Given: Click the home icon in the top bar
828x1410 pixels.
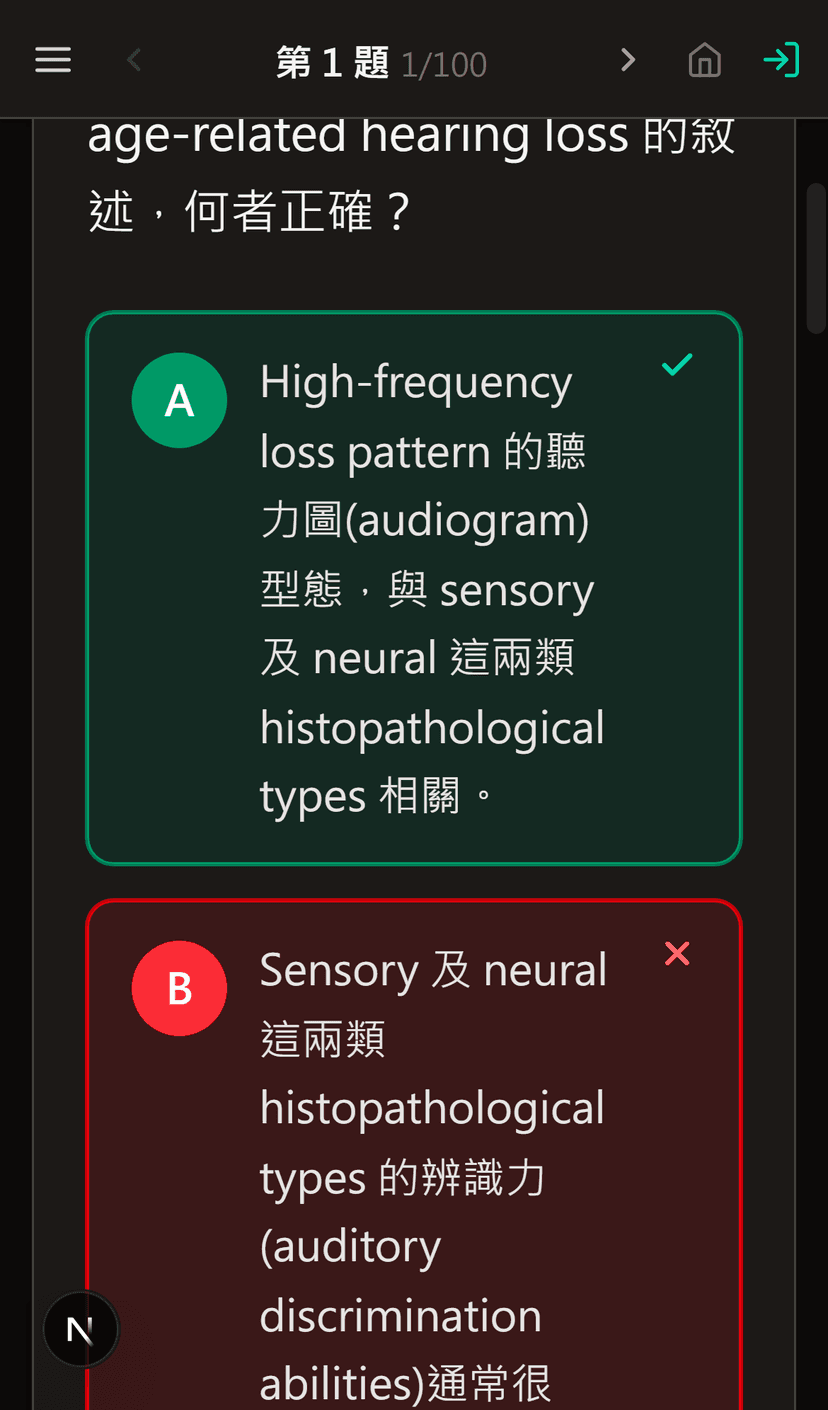Looking at the screenshot, I should [704, 60].
